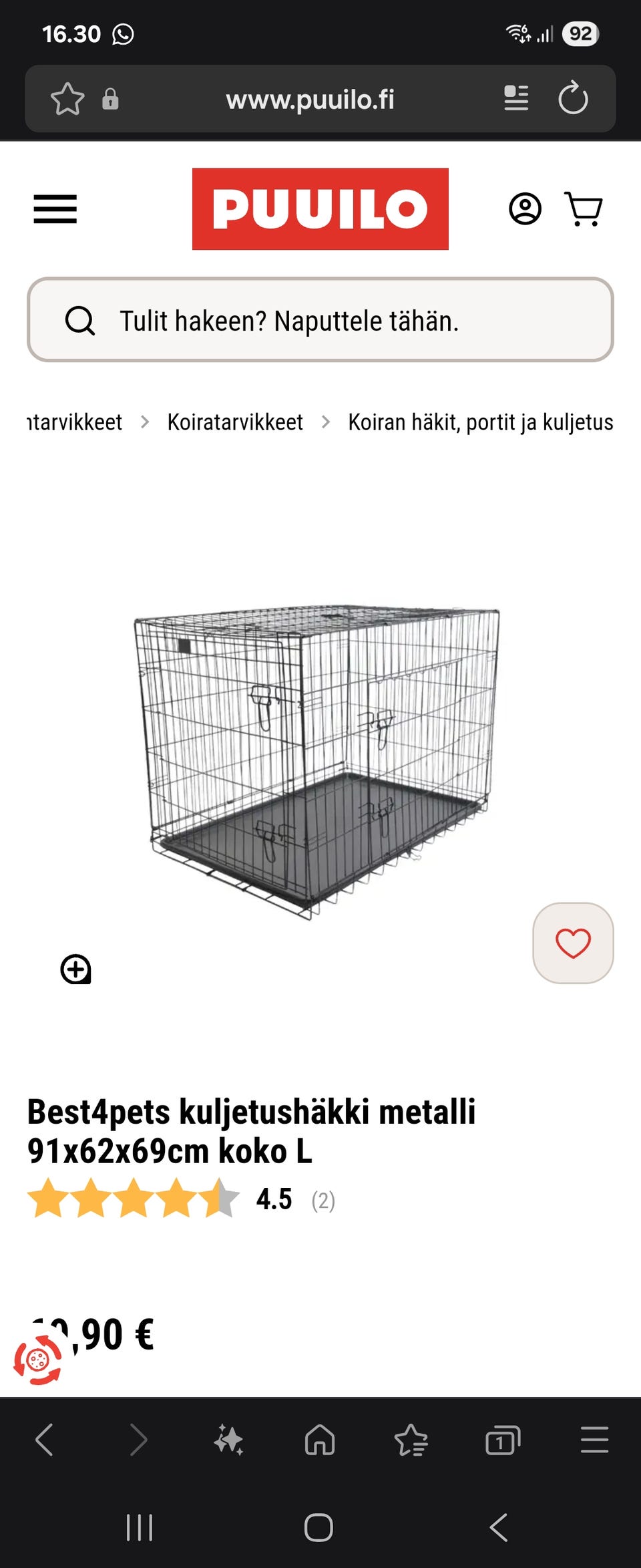Open the browser tools menu
Viewport: 641px width, 1568px height.
click(594, 1440)
